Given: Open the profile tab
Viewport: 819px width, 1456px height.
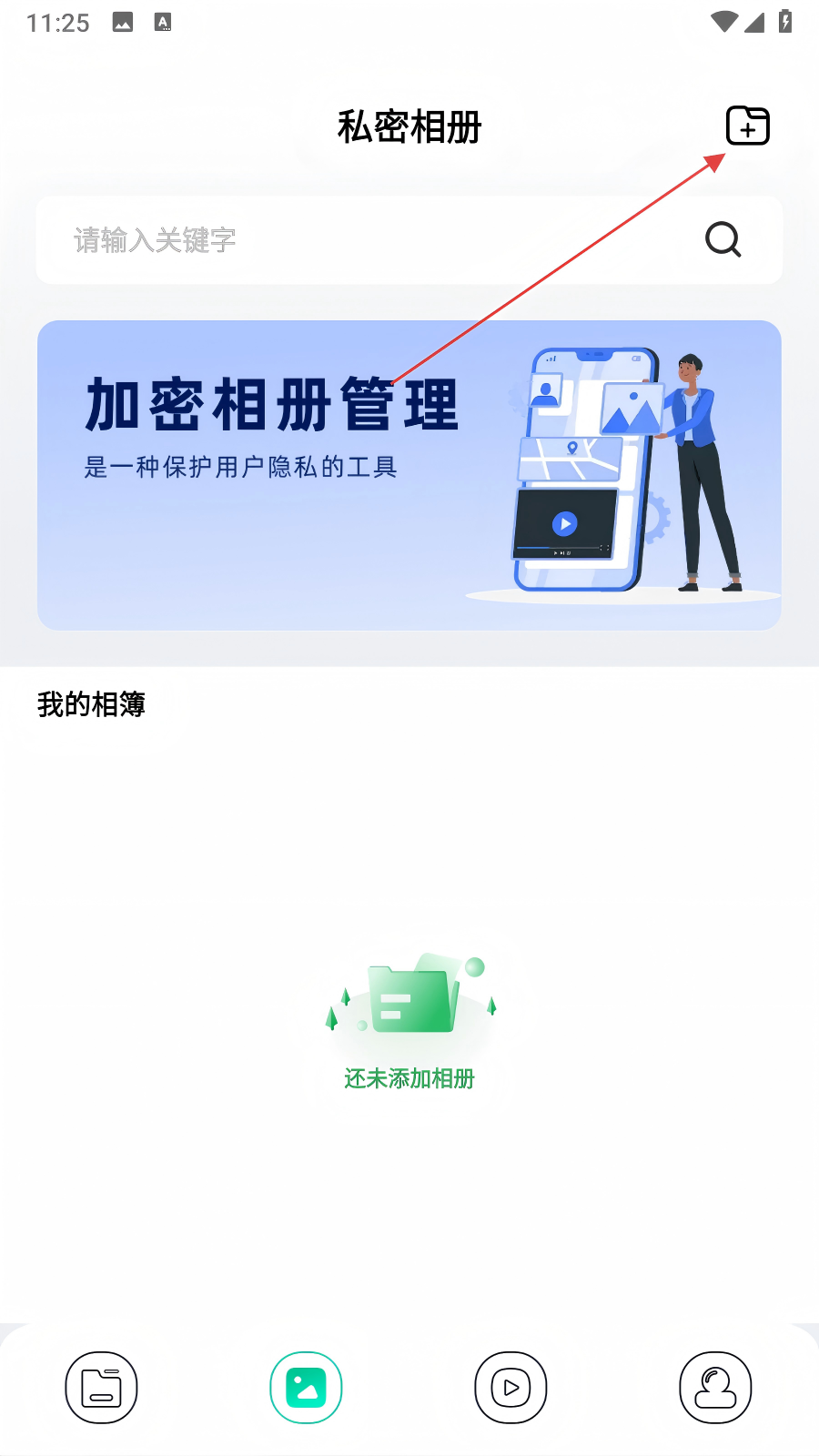Looking at the screenshot, I should (x=715, y=1388).
